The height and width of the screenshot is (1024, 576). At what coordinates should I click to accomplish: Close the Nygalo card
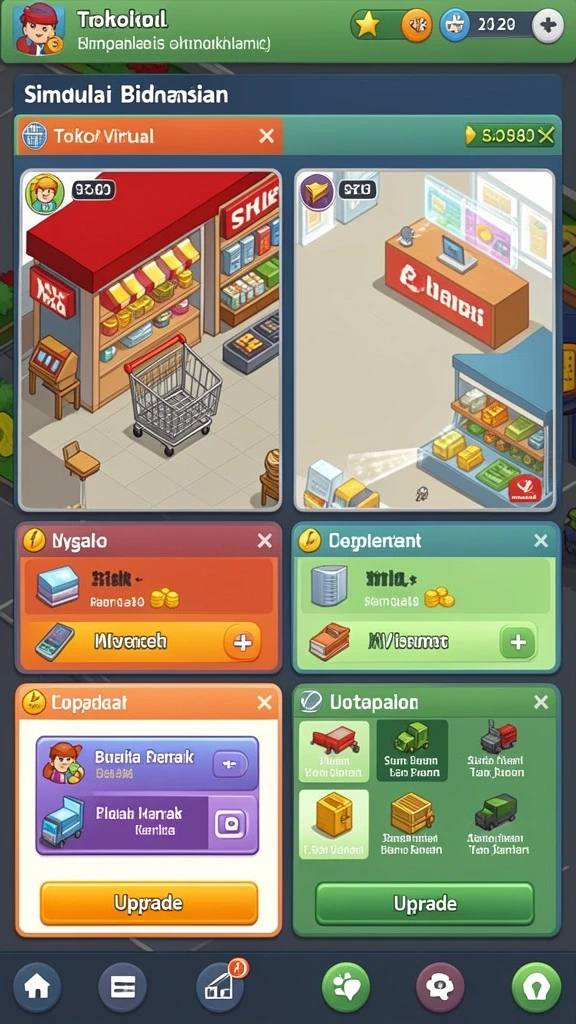(x=264, y=541)
